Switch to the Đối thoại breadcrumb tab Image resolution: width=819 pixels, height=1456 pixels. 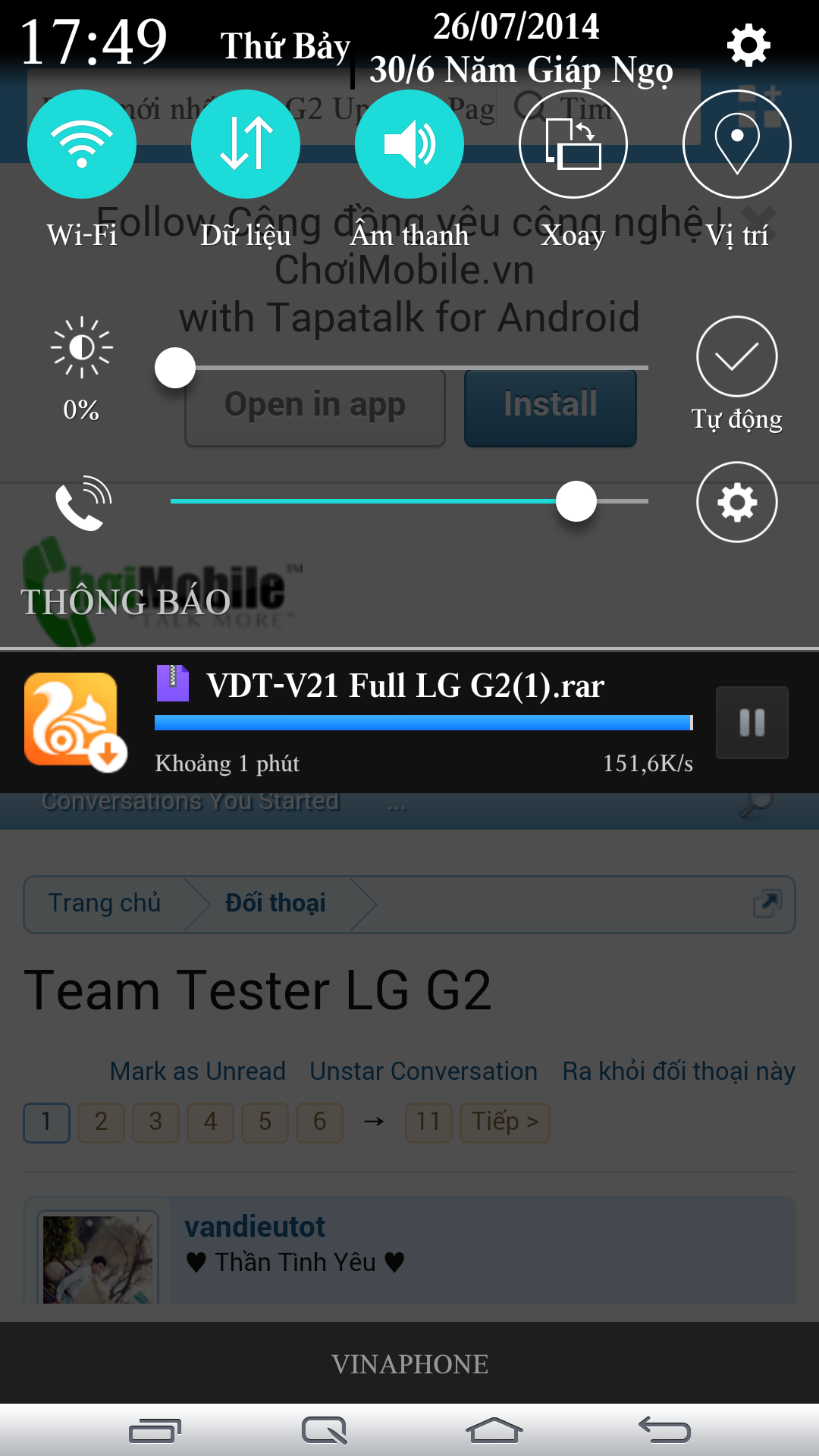(275, 903)
